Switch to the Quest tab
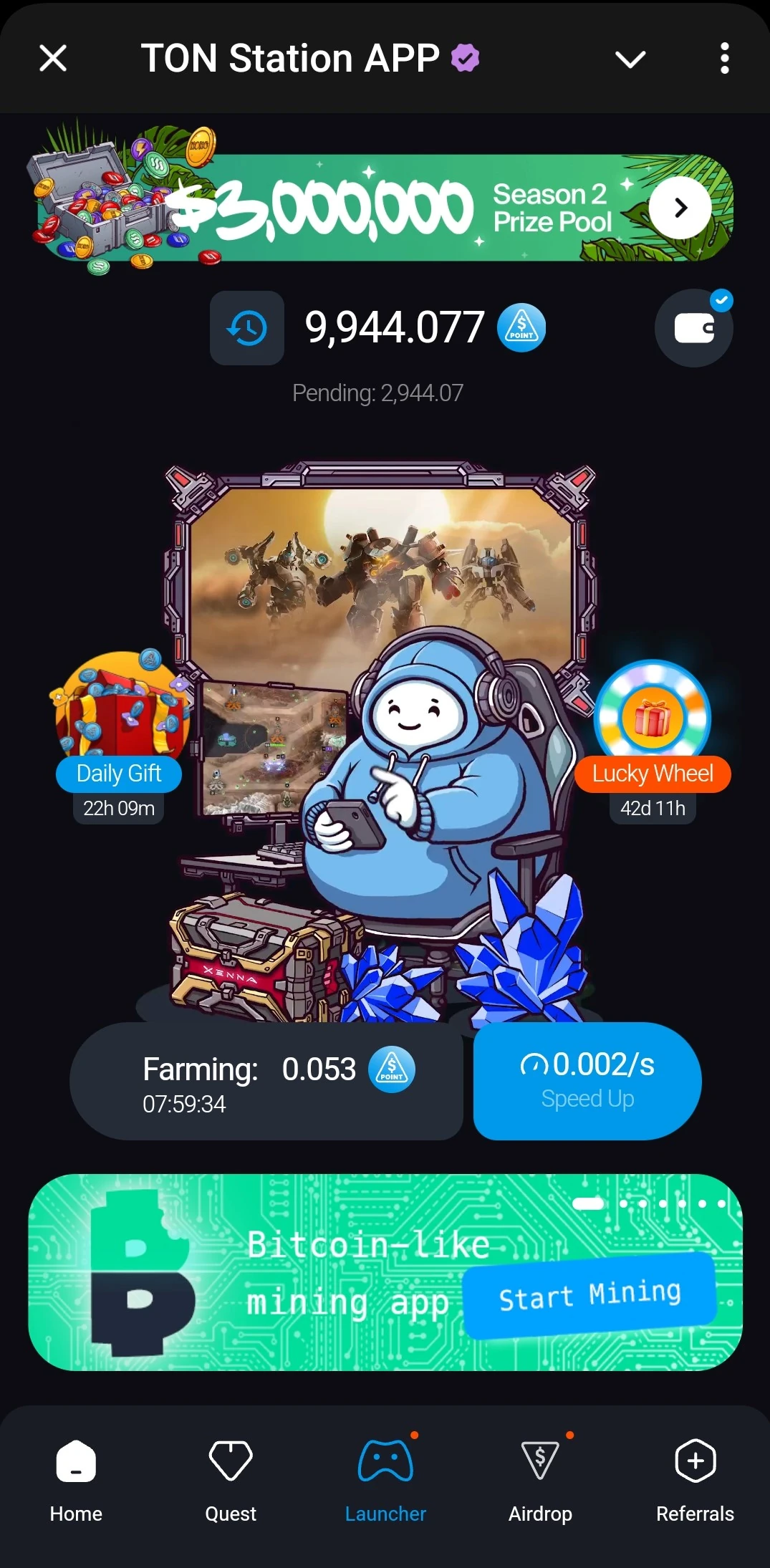Image resolution: width=770 pixels, height=1568 pixels. click(231, 1480)
